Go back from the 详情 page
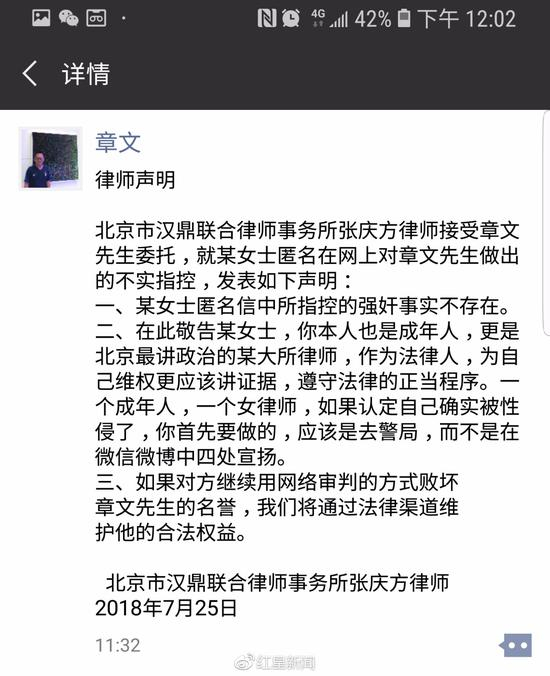 [30, 73]
